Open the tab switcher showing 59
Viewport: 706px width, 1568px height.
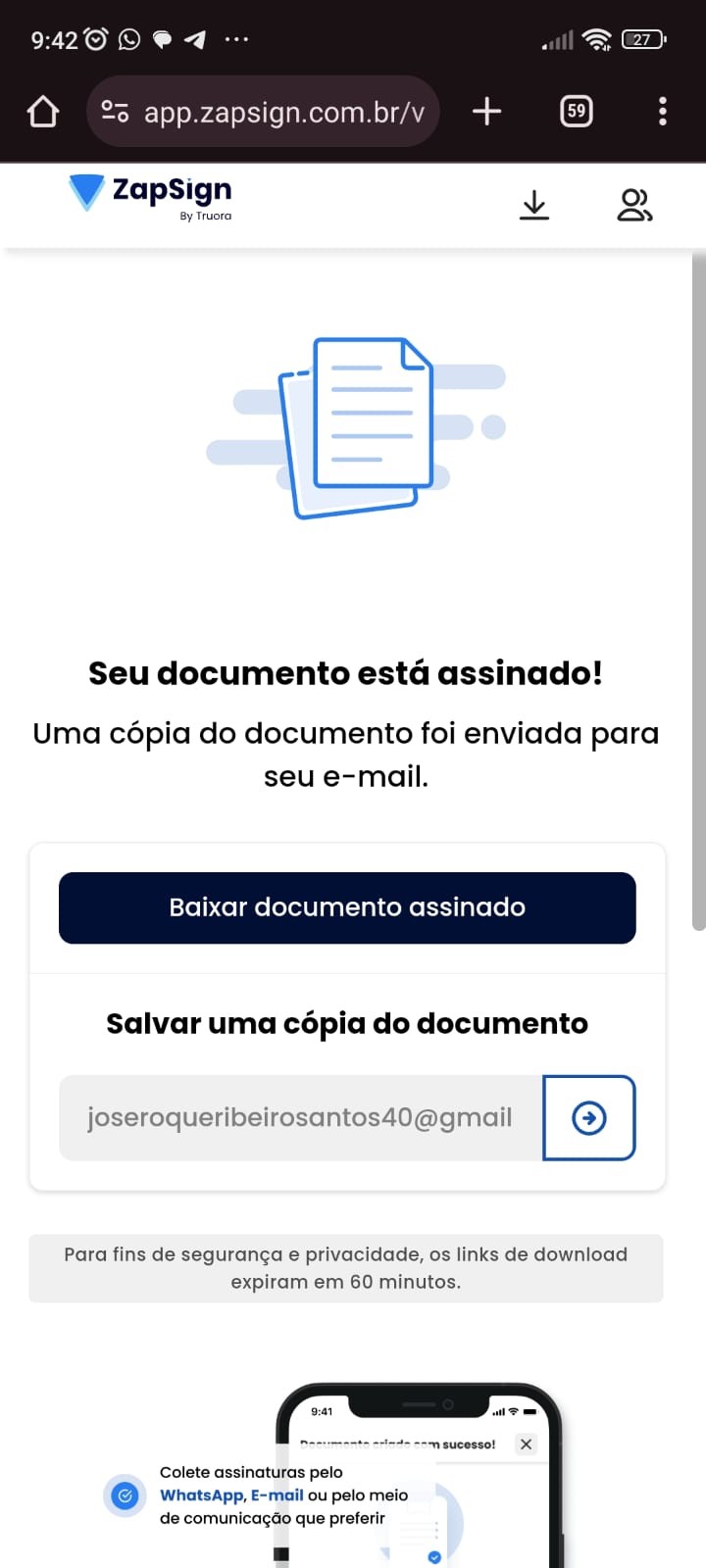(x=577, y=112)
